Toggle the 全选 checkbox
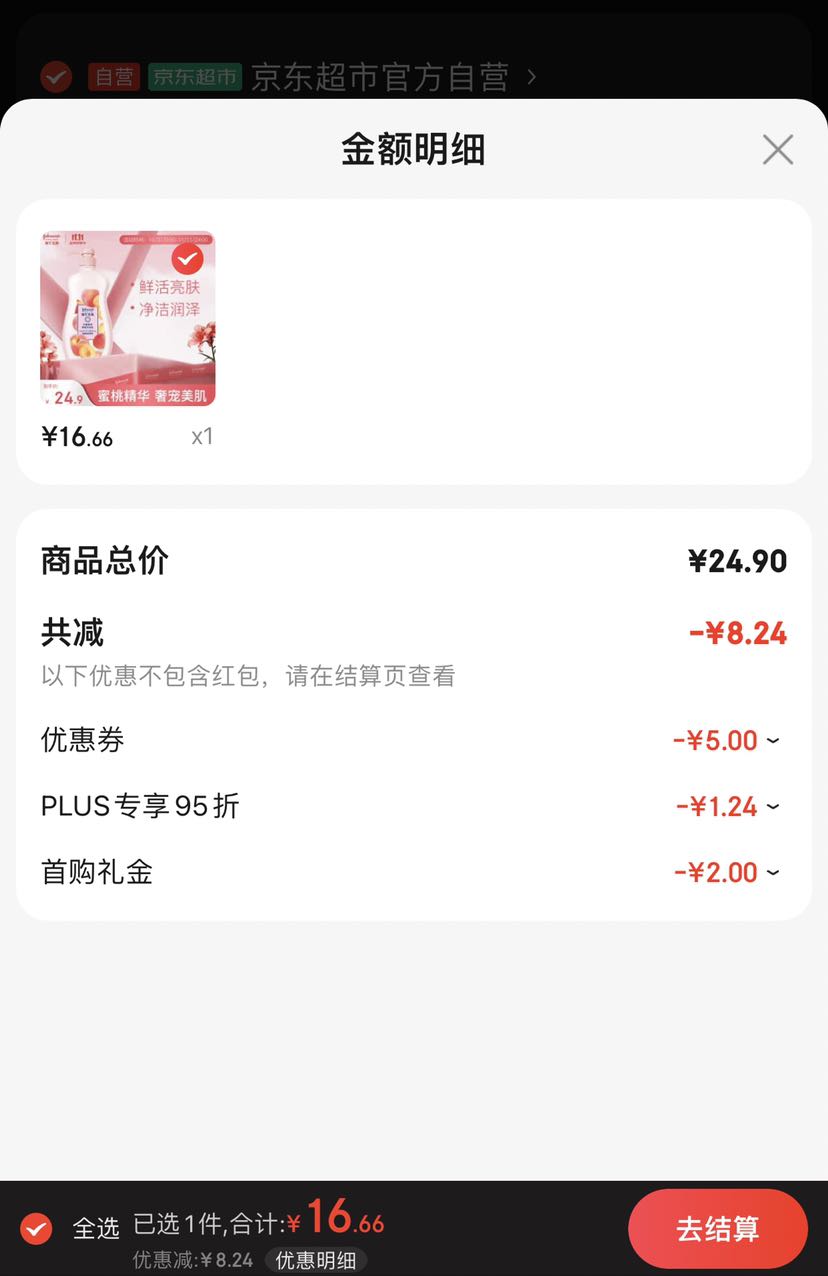This screenshot has height=1276, width=828. click(x=36, y=1228)
